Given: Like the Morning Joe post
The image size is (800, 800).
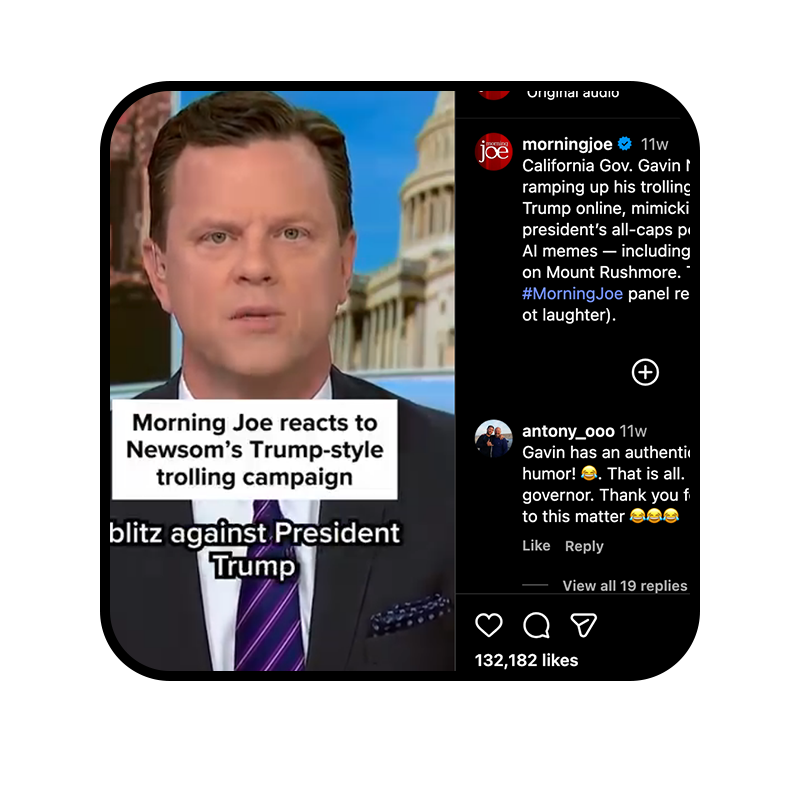Looking at the screenshot, I should 488,626.
